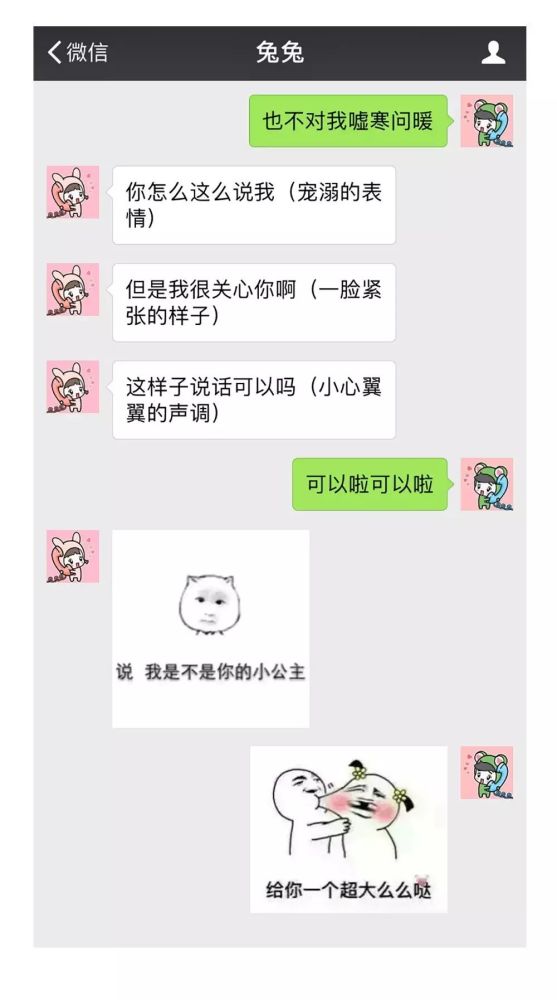Go back to the 微信 chat list
Viewport: 557px width, 1000px height.
(77, 52)
